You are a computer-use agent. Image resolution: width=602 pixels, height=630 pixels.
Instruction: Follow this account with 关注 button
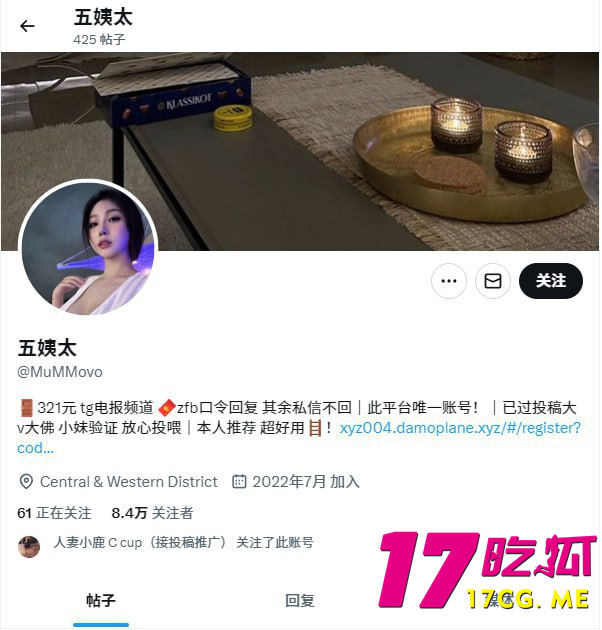(x=550, y=281)
